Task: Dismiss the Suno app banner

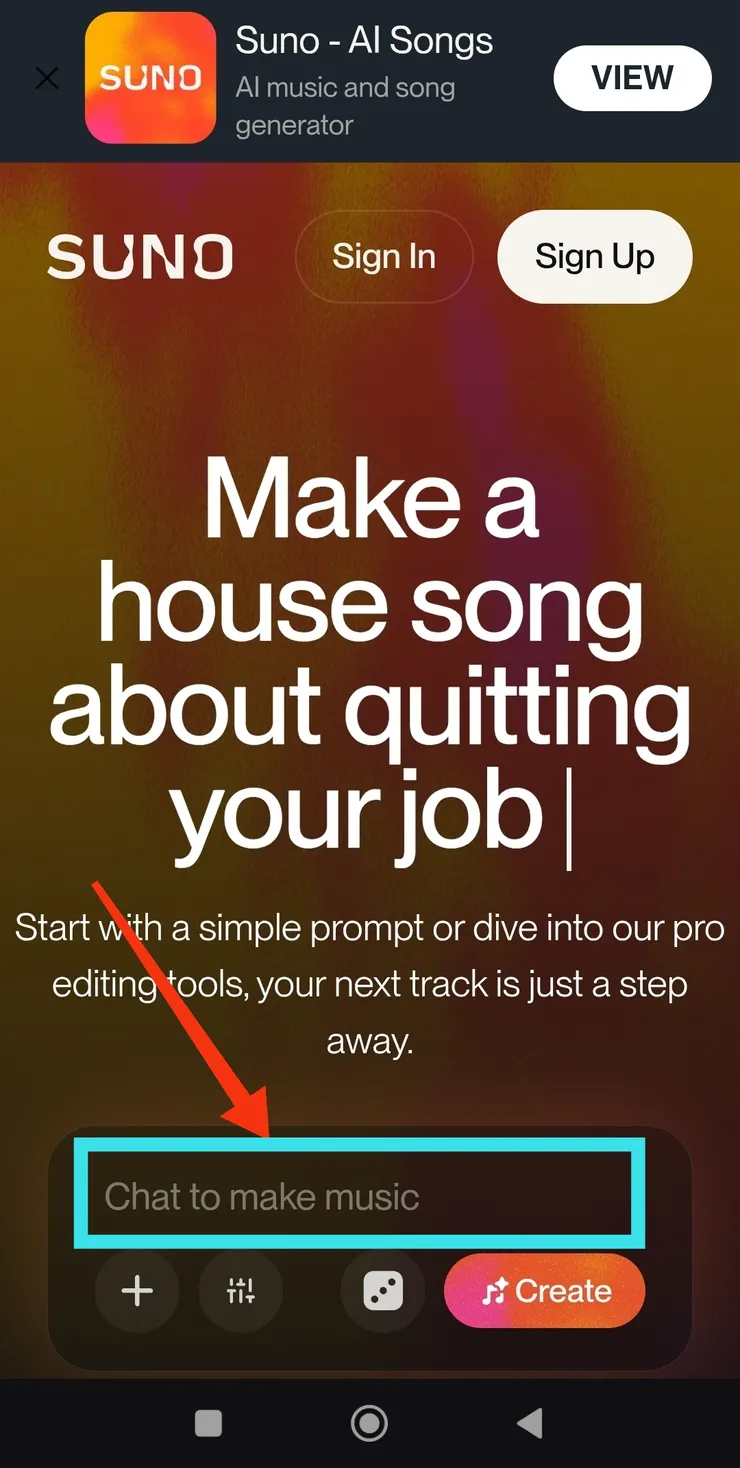Action: click(x=47, y=78)
